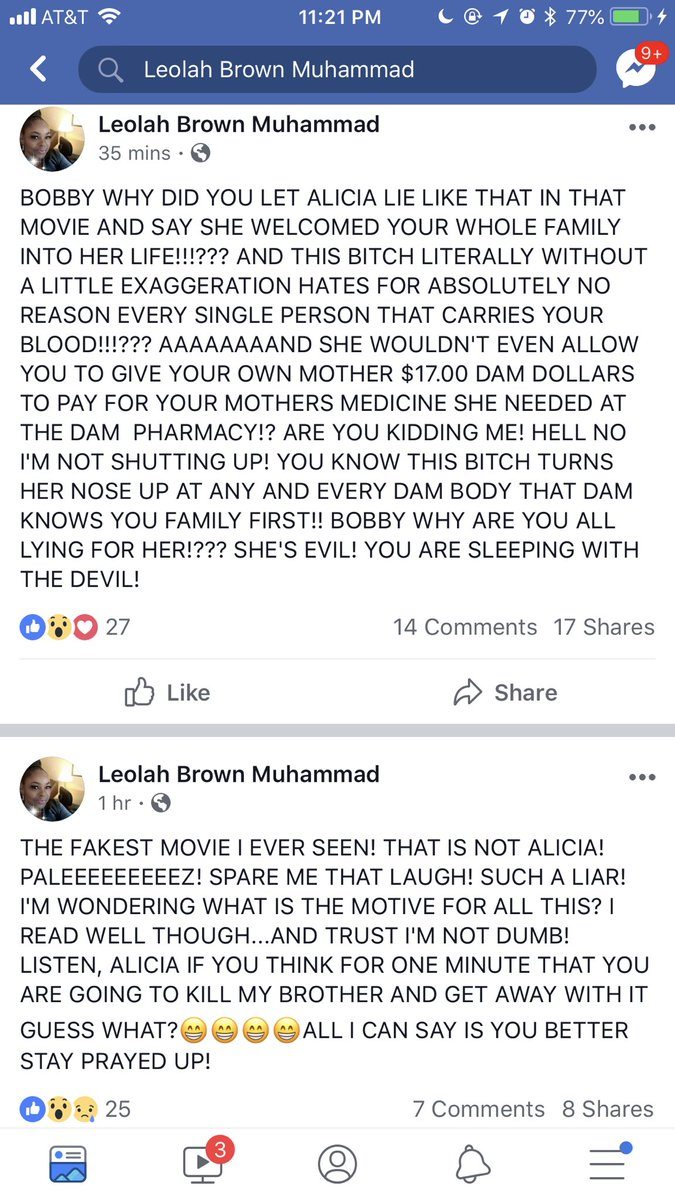Open the hamburger menu tab
The width and height of the screenshot is (675, 1200).
607,1164
